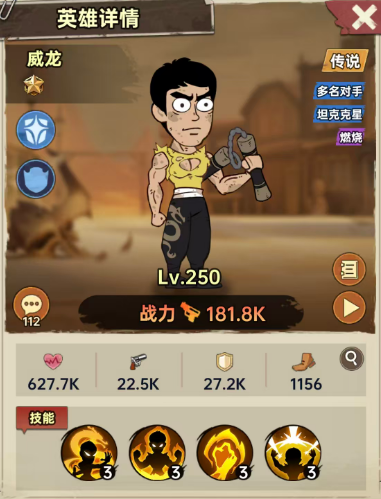Viewport: 381px width, 499px height.
Task: Open the third flame fist skill
Action: click(225, 452)
